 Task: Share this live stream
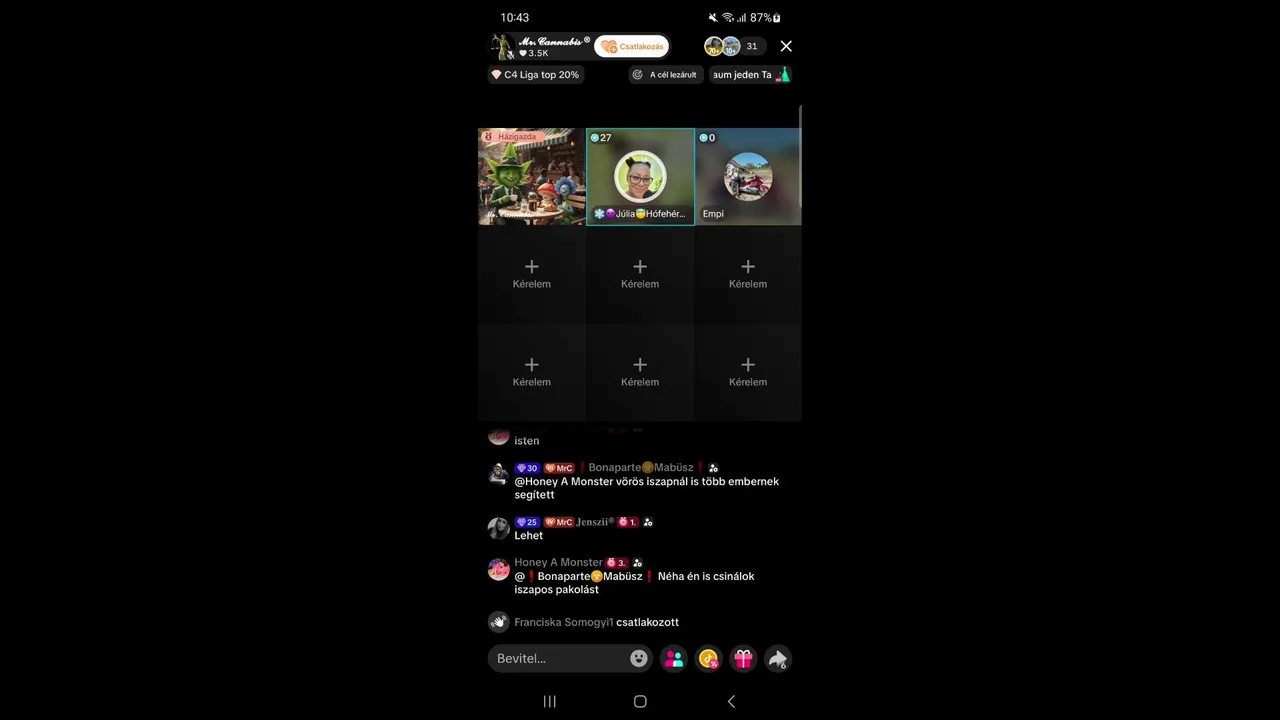pyautogui.click(x=777, y=658)
